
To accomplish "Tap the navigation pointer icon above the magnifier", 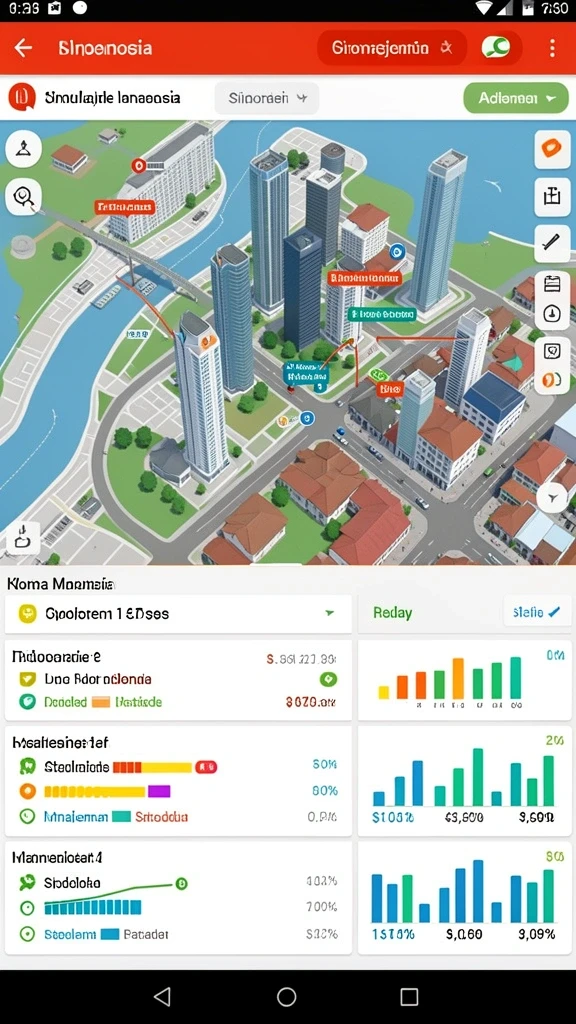I will [24, 148].
